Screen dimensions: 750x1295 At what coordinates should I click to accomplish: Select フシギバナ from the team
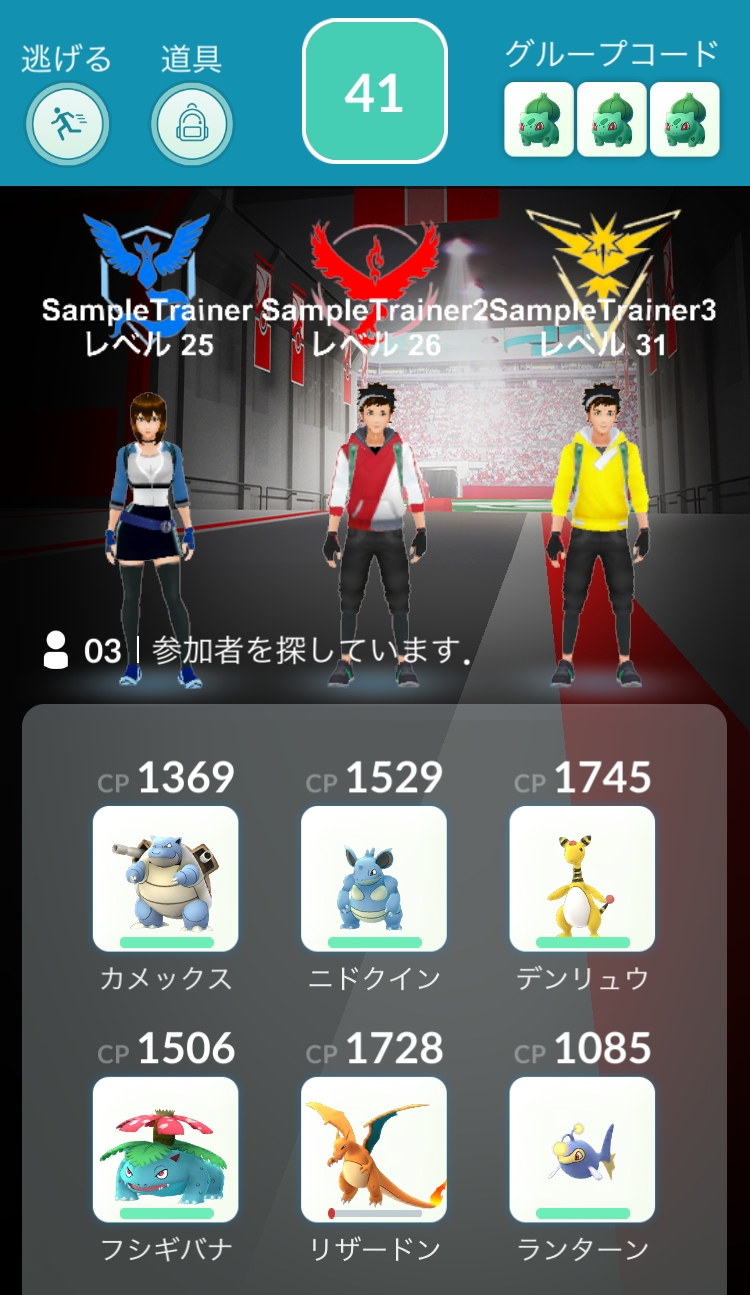coord(165,1149)
